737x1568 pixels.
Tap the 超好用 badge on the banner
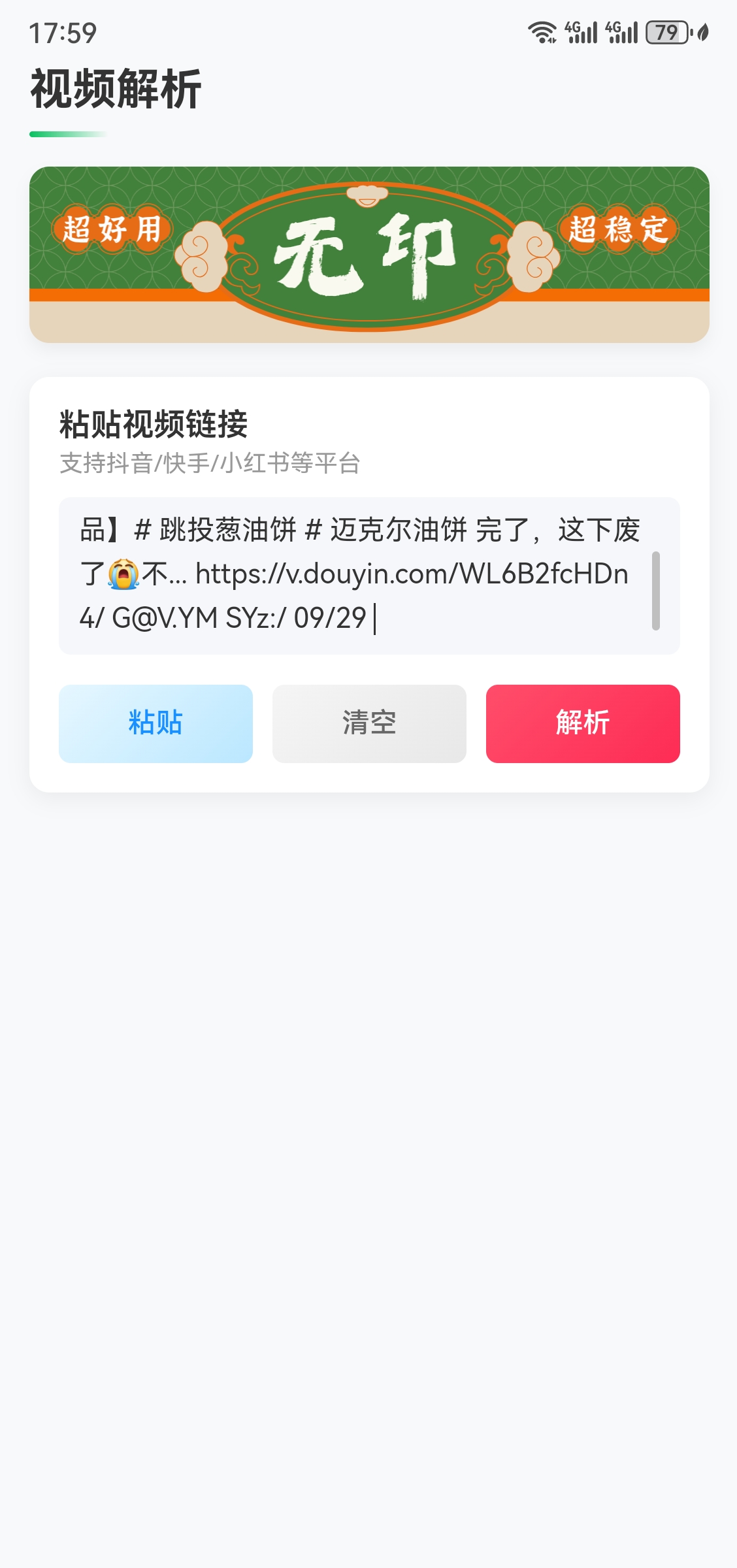tap(112, 230)
